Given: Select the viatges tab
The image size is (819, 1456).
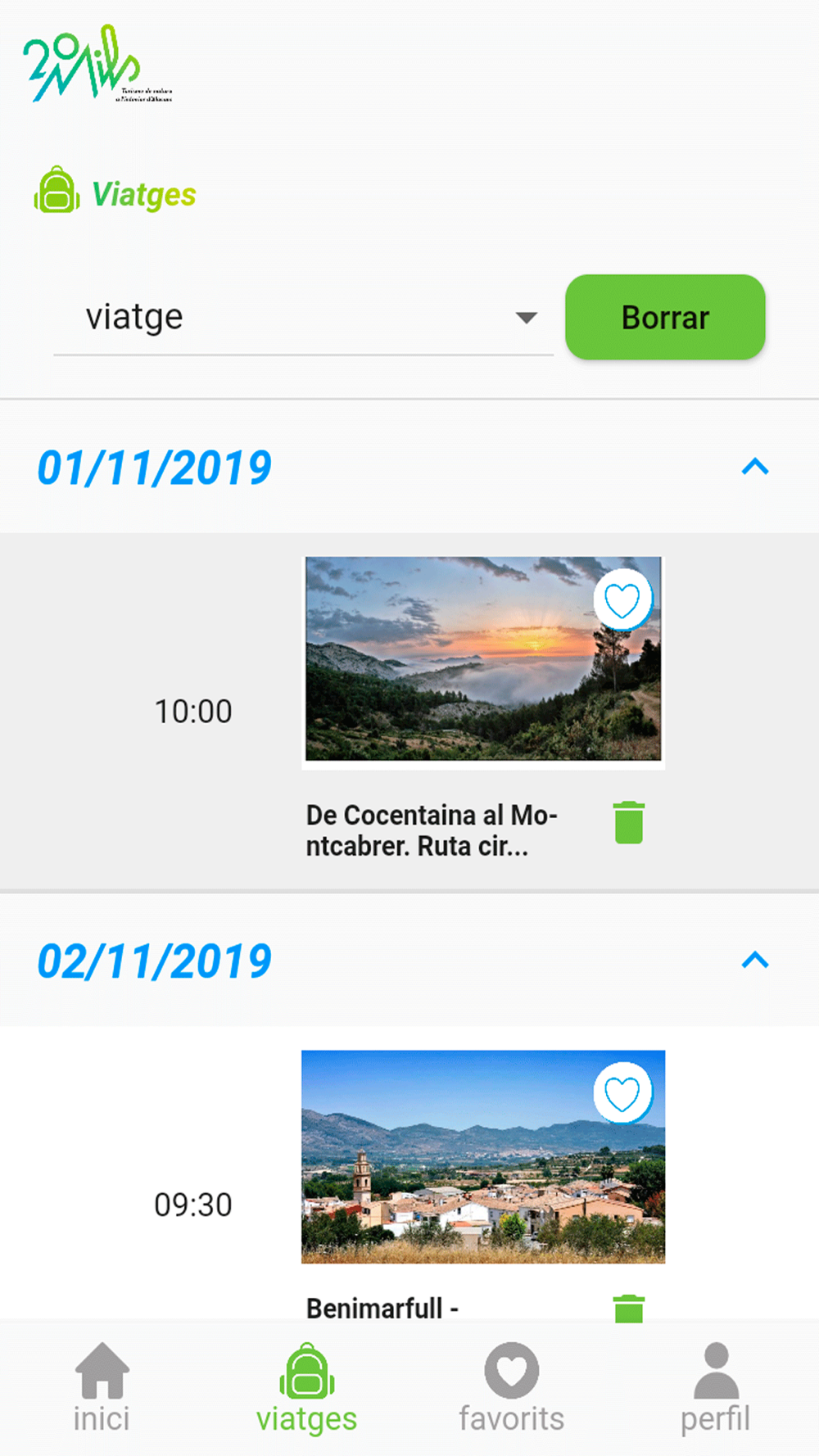Looking at the screenshot, I should [x=306, y=1388].
